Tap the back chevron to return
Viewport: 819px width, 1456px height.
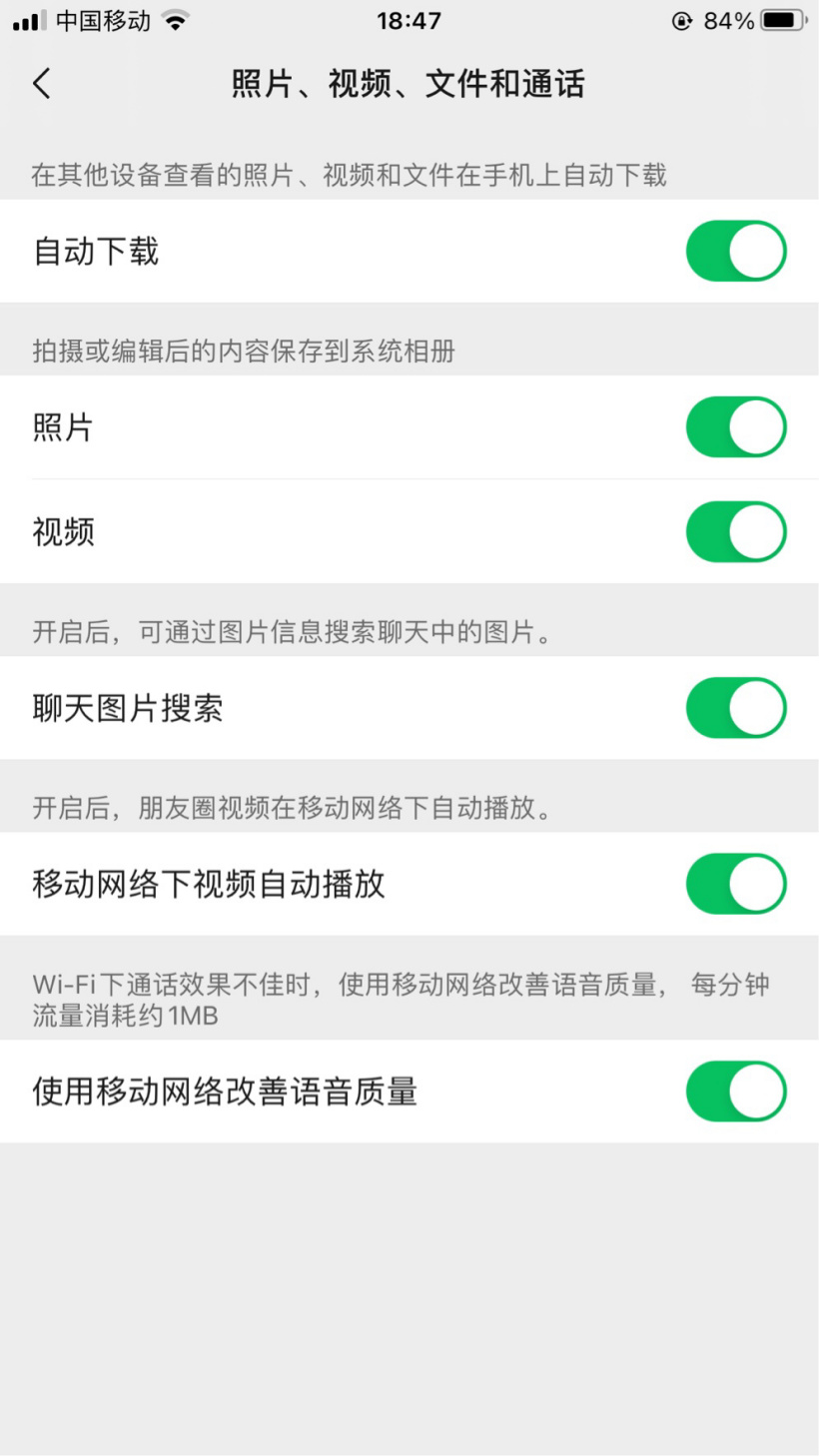(40, 84)
